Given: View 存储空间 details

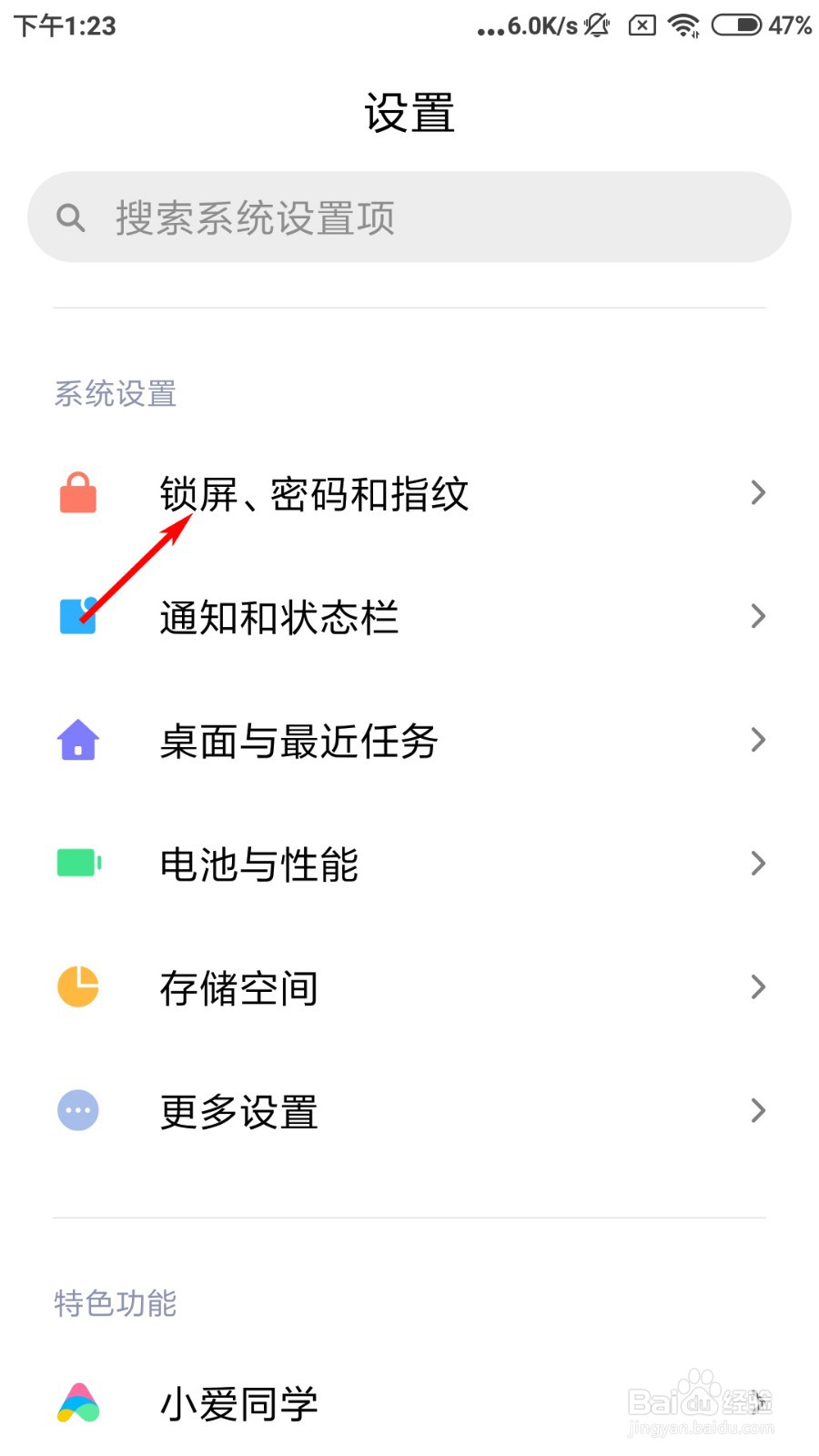Looking at the screenshot, I should pos(409,987).
